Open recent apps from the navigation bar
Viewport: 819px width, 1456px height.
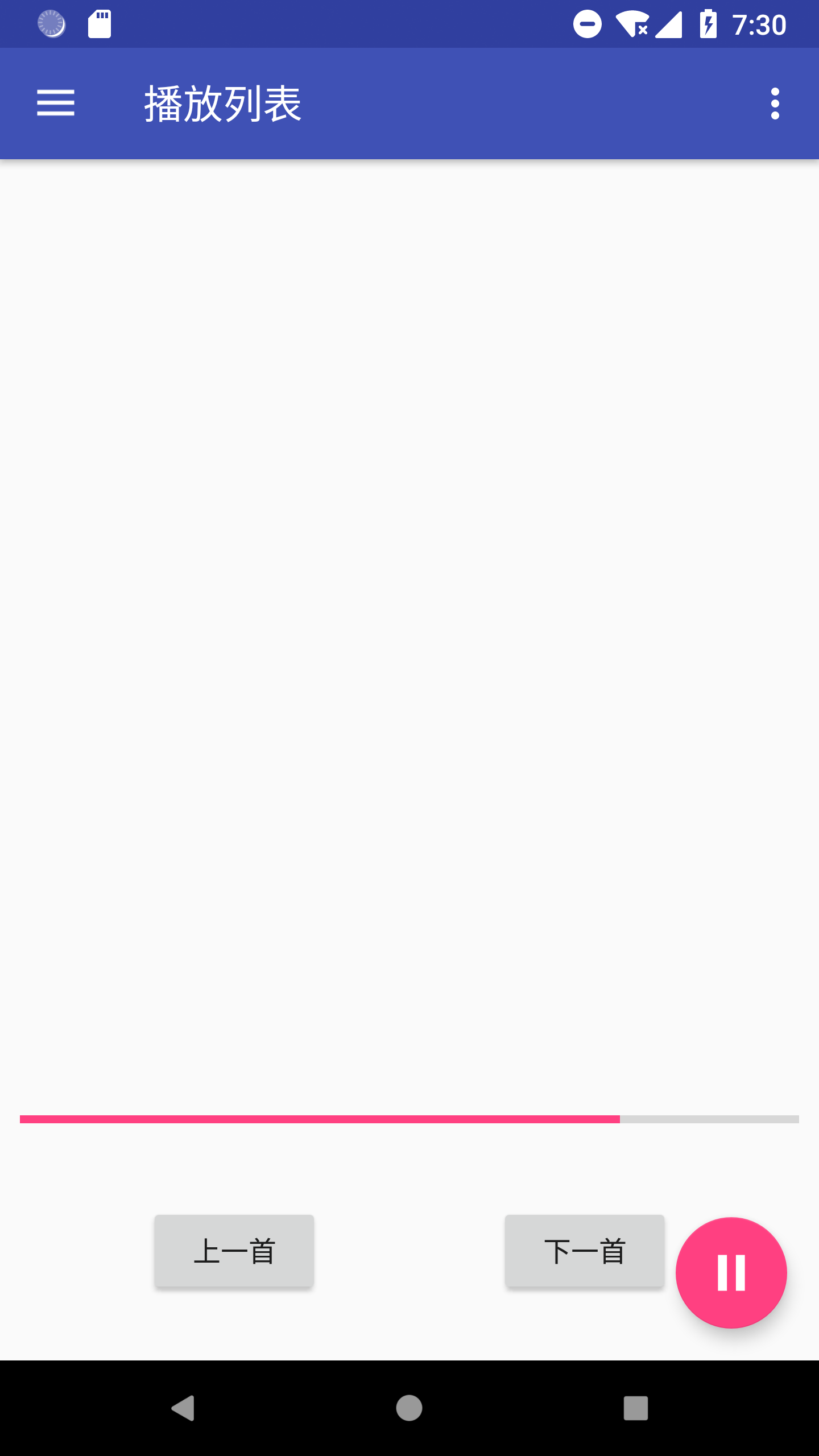[x=636, y=1408]
